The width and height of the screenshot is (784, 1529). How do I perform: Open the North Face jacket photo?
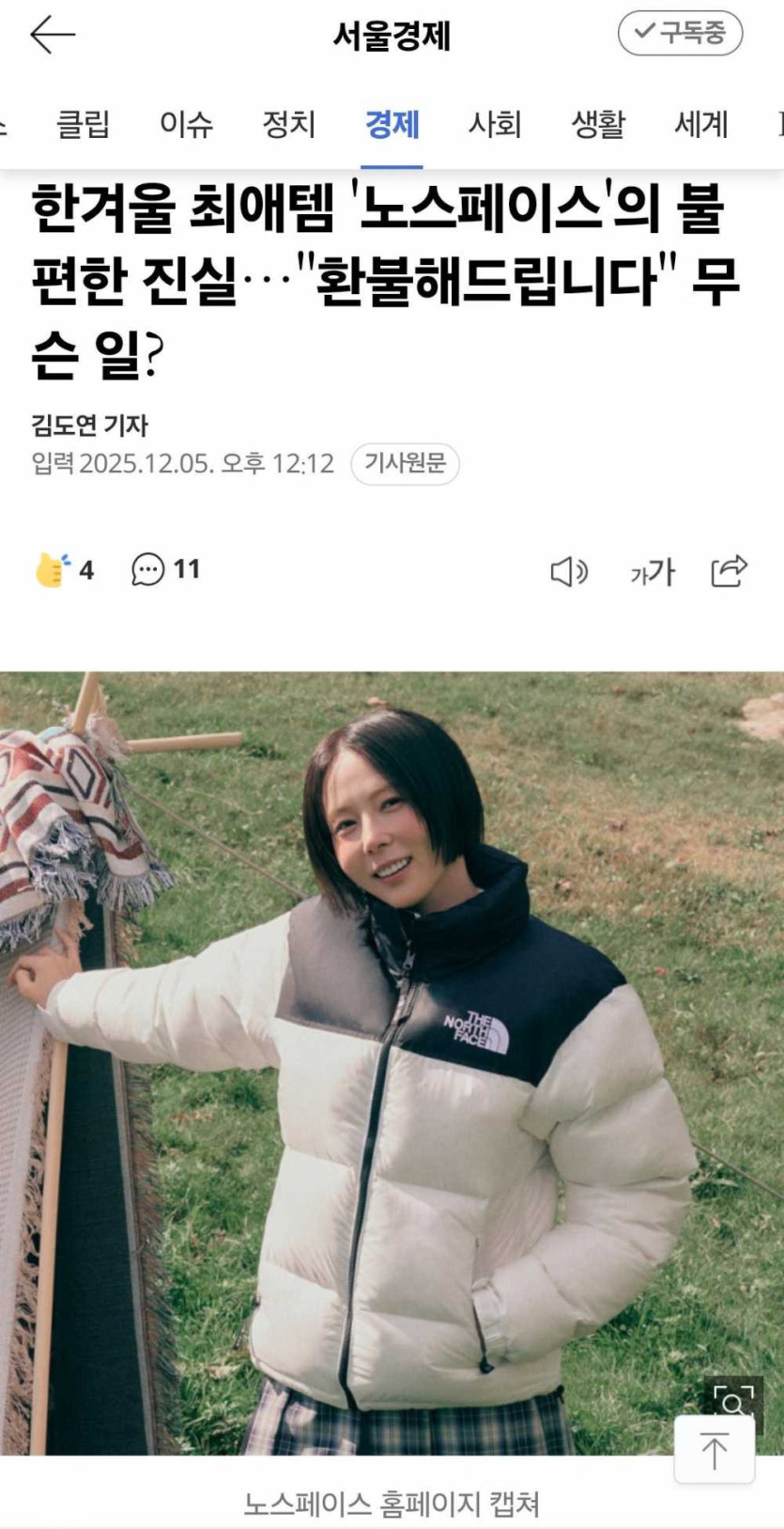click(x=392, y=1061)
